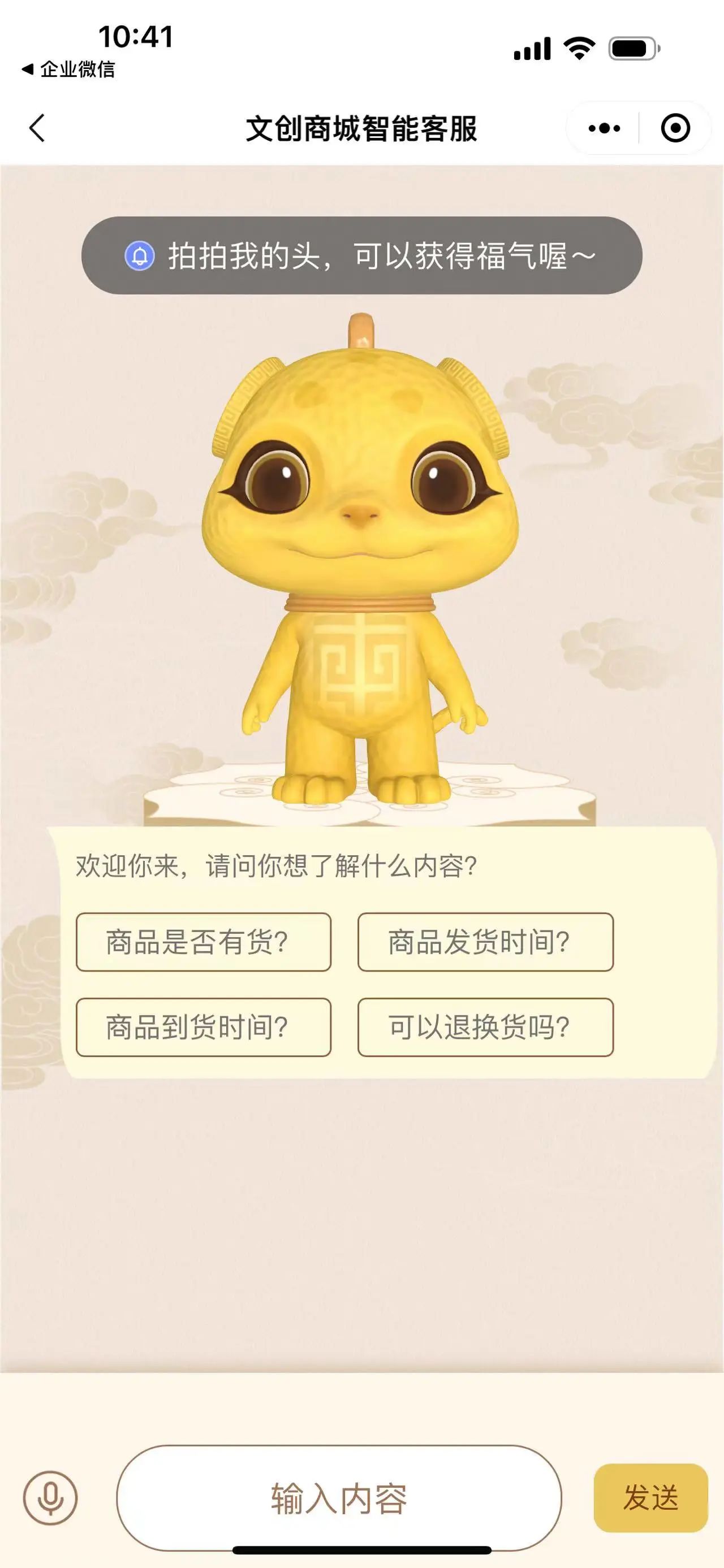The height and width of the screenshot is (1568, 724).
Task: Open the mini program more-options menu
Action: click(604, 128)
